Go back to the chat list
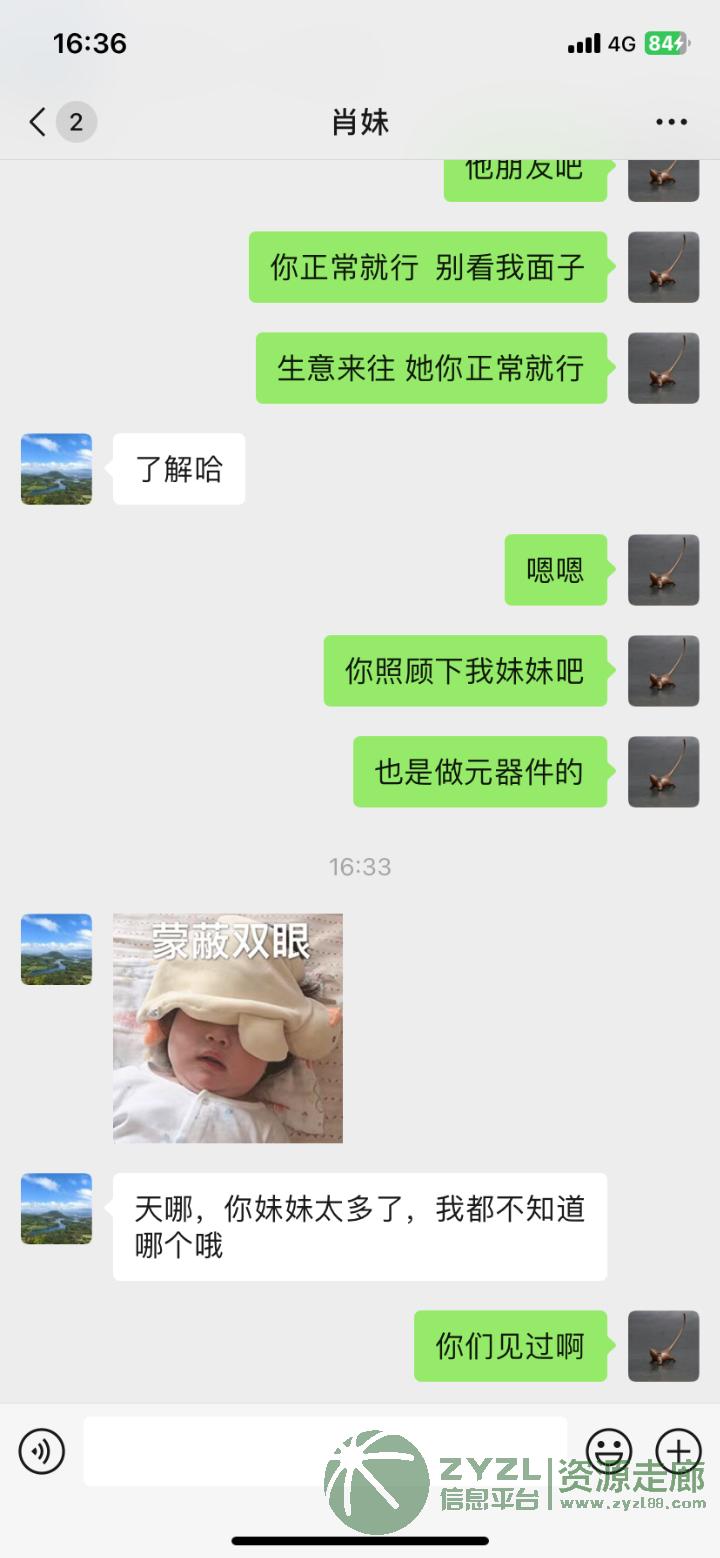 tap(38, 123)
